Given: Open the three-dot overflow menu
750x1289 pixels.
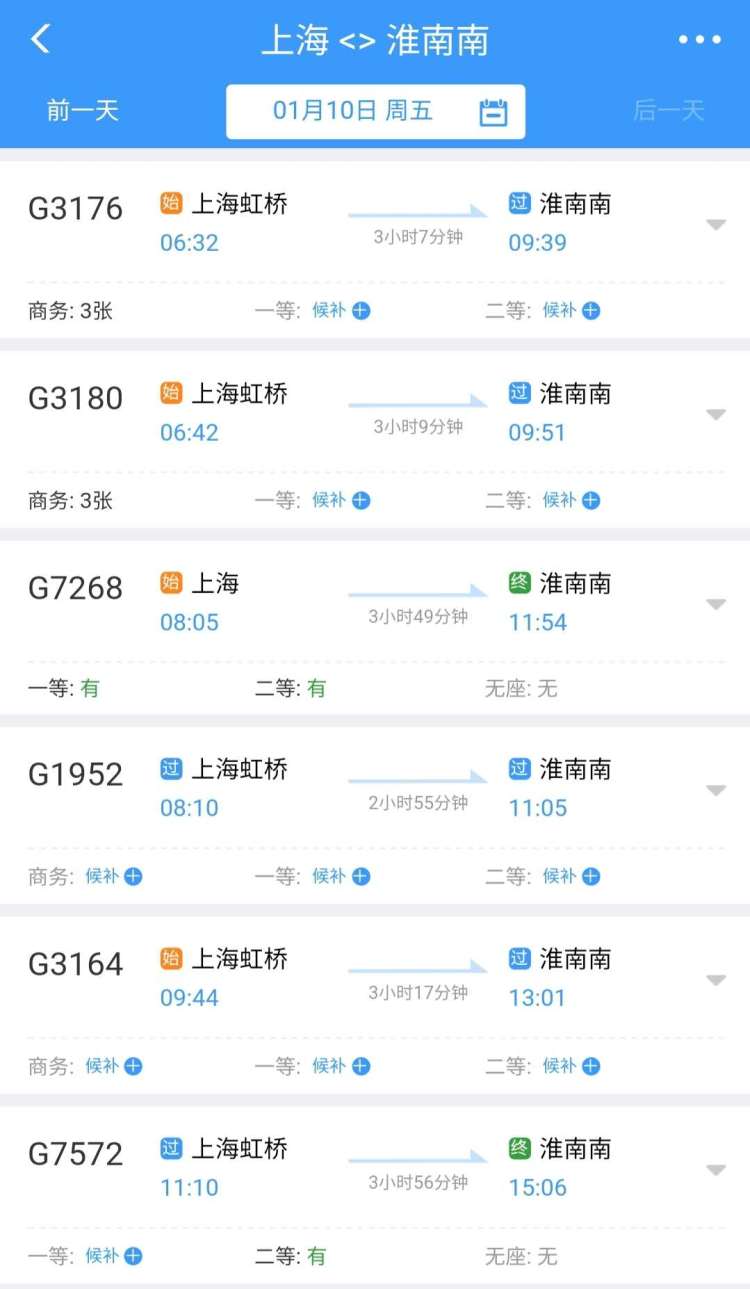Looking at the screenshot, I should (x=700, y=40).
